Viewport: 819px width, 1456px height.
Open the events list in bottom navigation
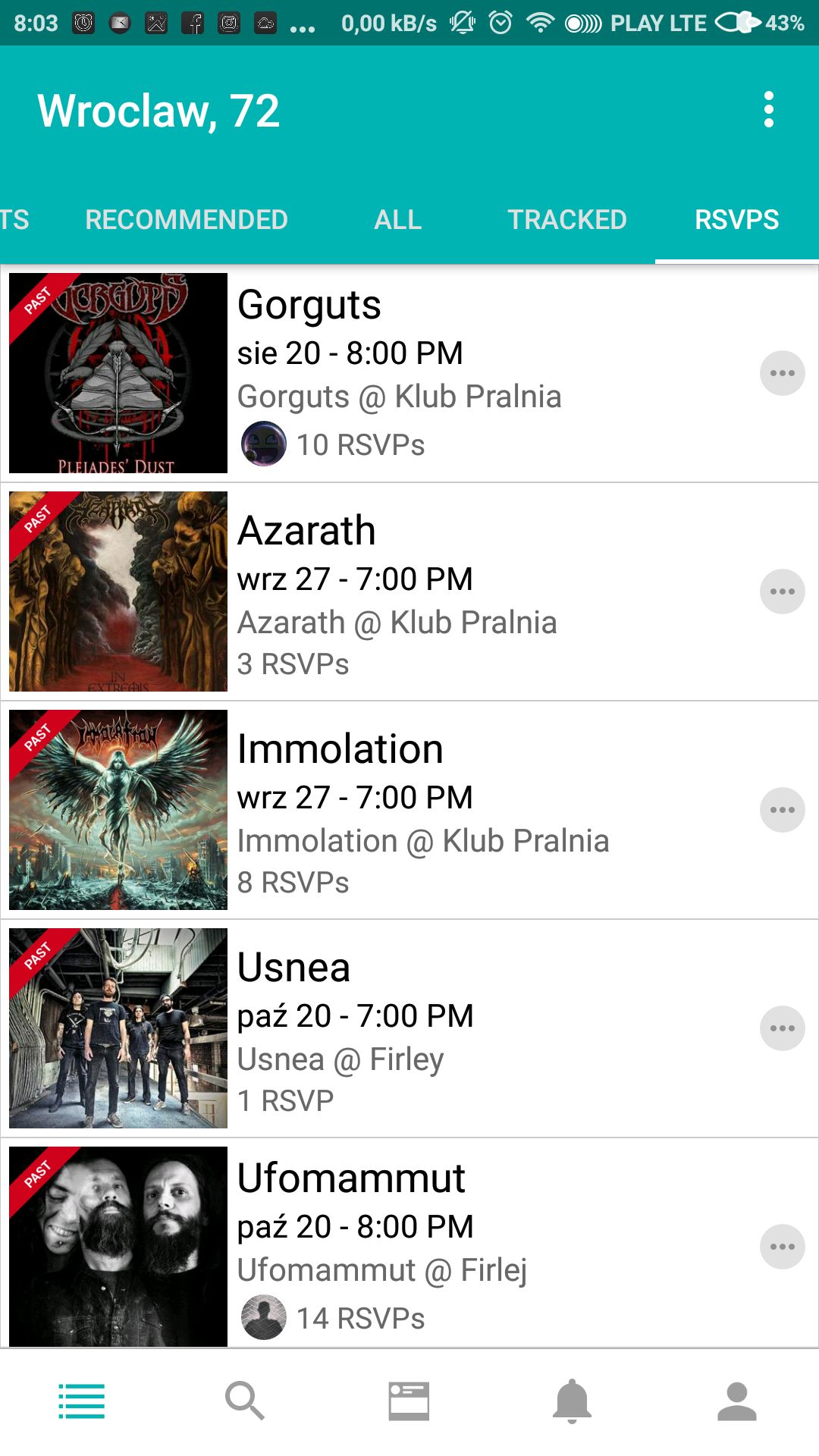82,1401
